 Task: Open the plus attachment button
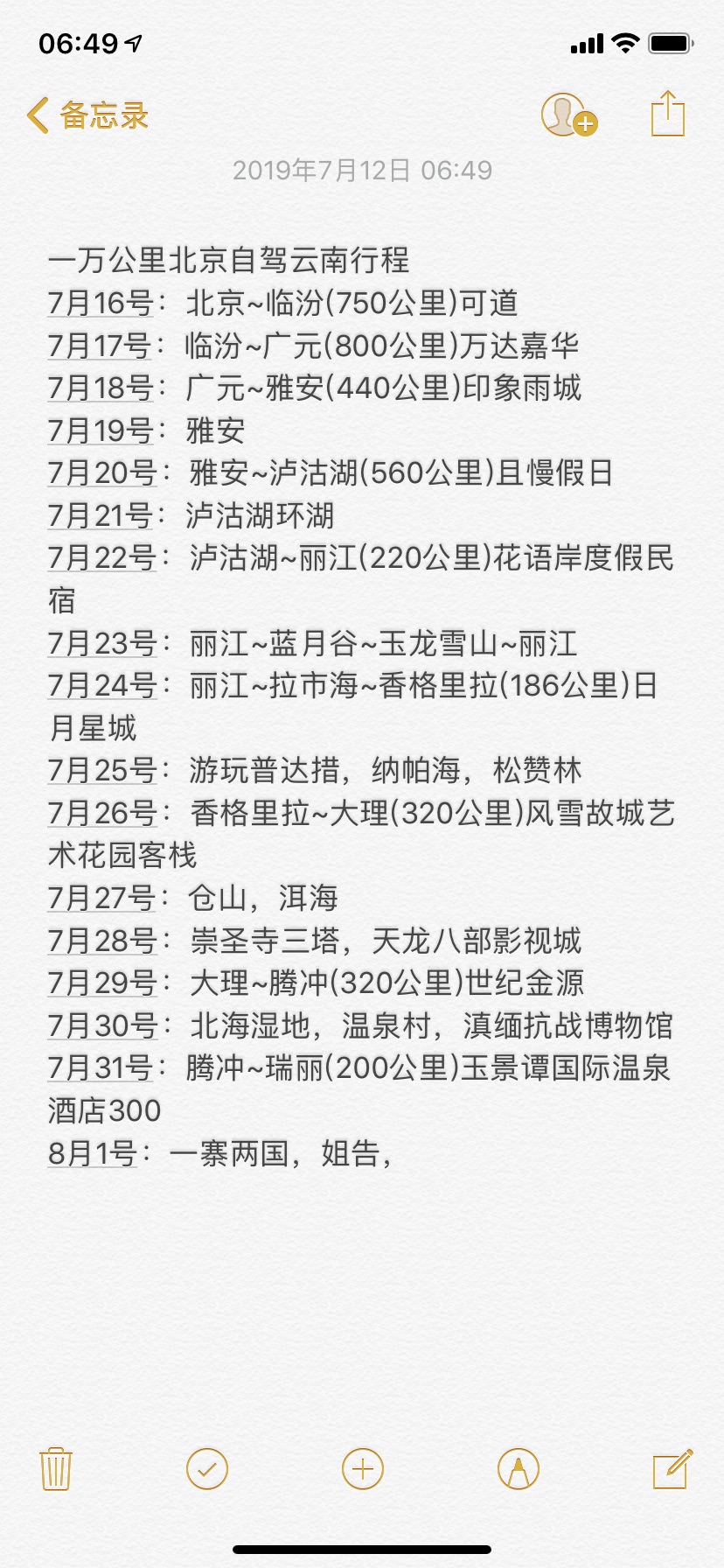point(363,1469)
